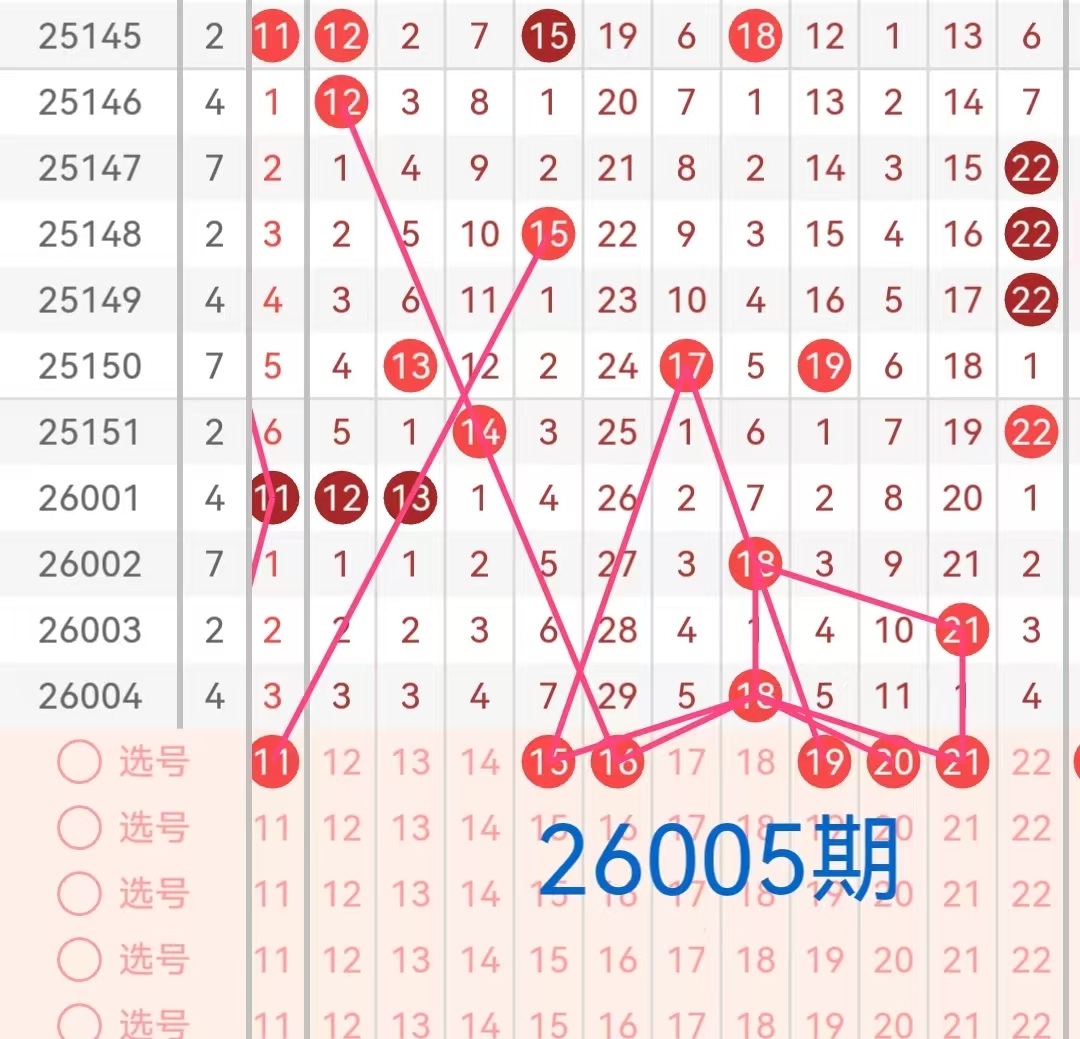Pick number 22 in the topmost 选号 row
Screen dimensions: 1080x1039
click(x=1031, y=763)
